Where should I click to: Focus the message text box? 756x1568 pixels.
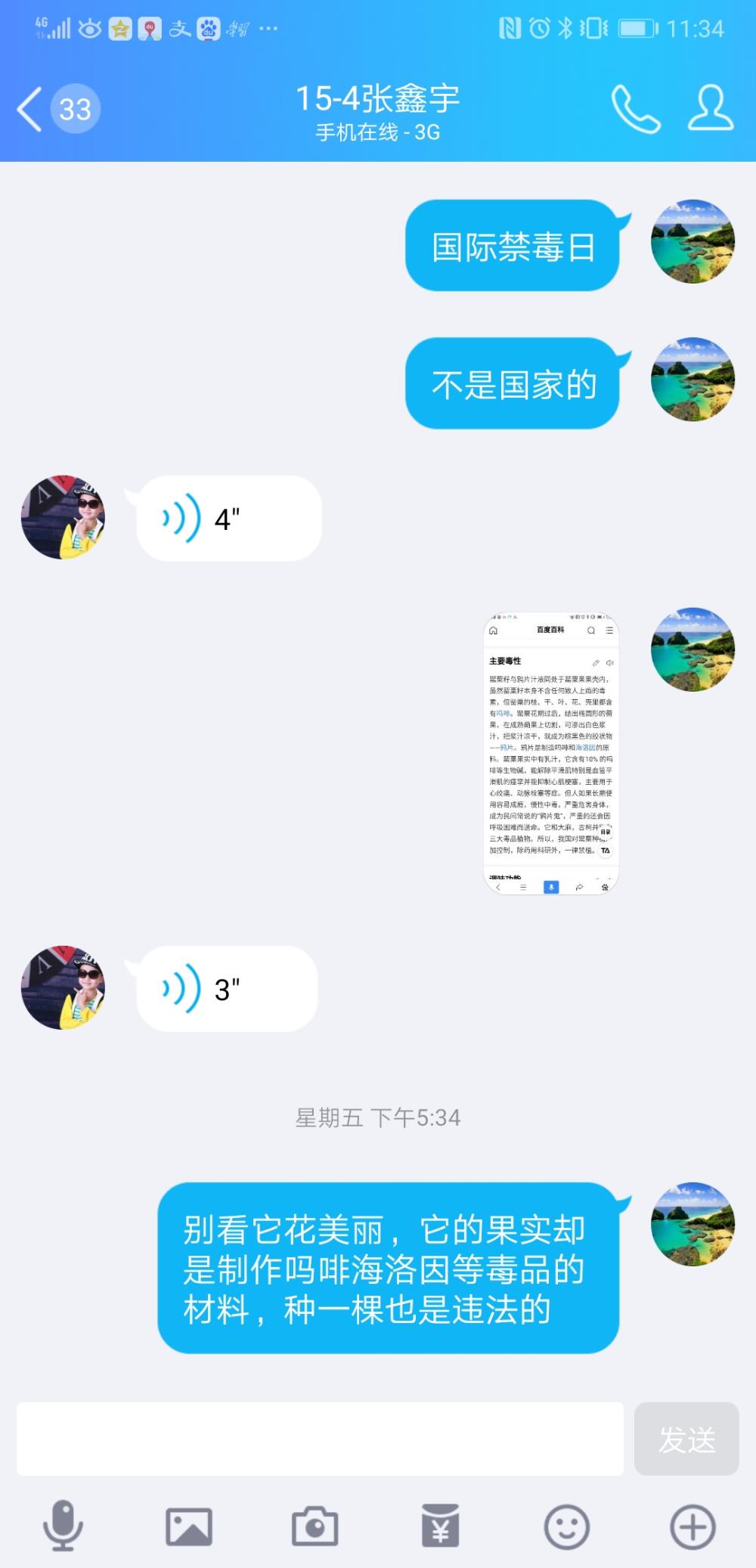pos(320,1439)
